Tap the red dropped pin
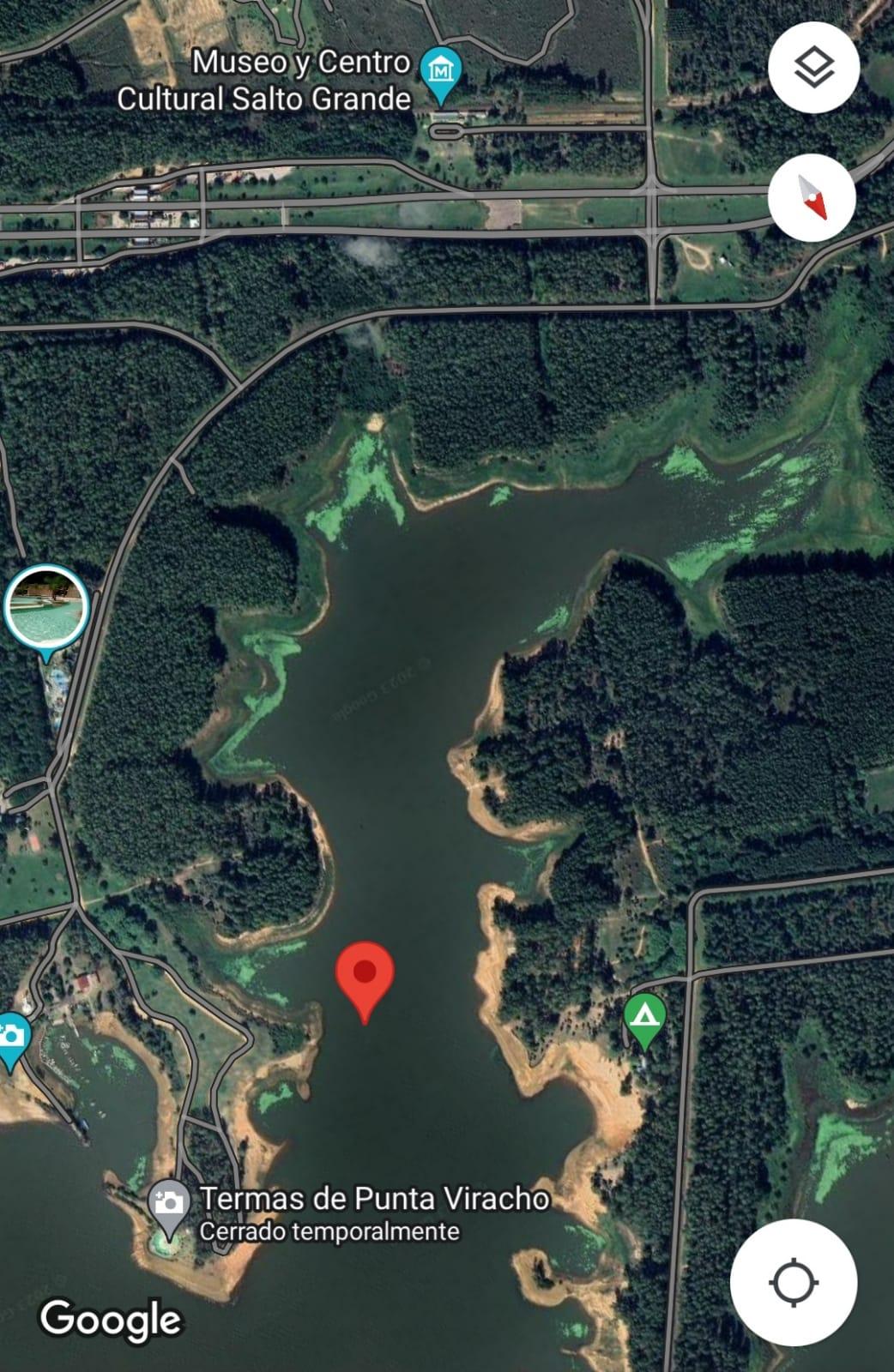Viewport: 894px width, 1372px height. [365, 976]
